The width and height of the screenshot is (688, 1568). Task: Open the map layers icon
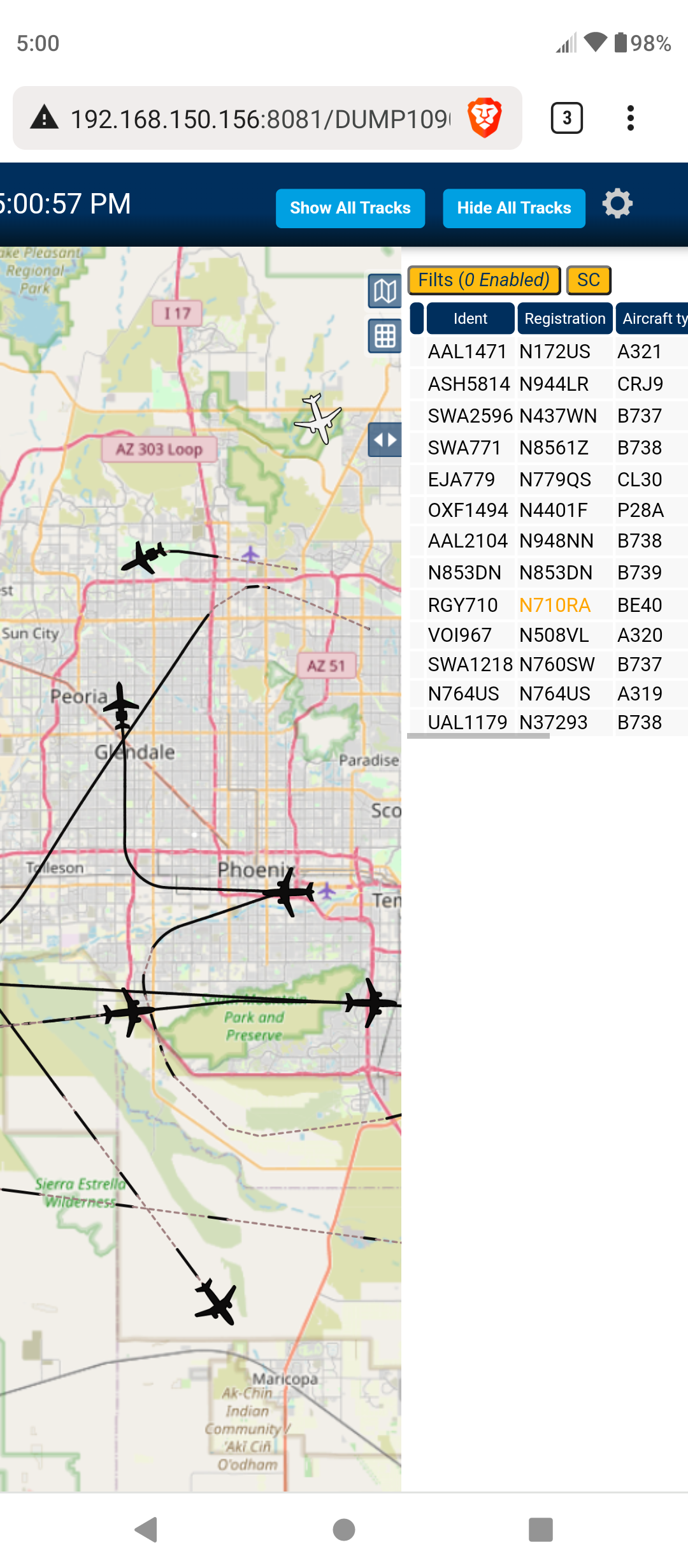385,291
